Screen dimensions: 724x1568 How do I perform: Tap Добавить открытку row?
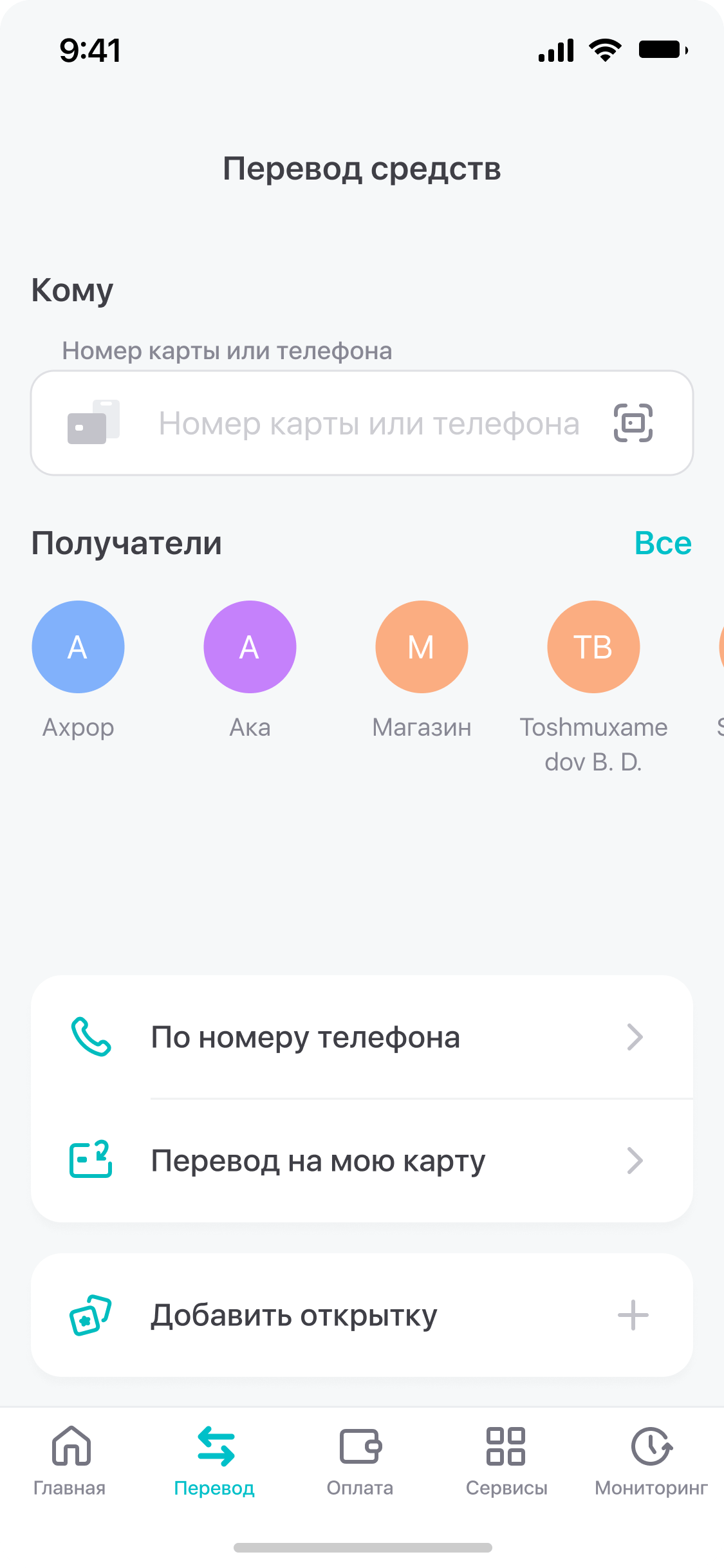(362, 1315)
